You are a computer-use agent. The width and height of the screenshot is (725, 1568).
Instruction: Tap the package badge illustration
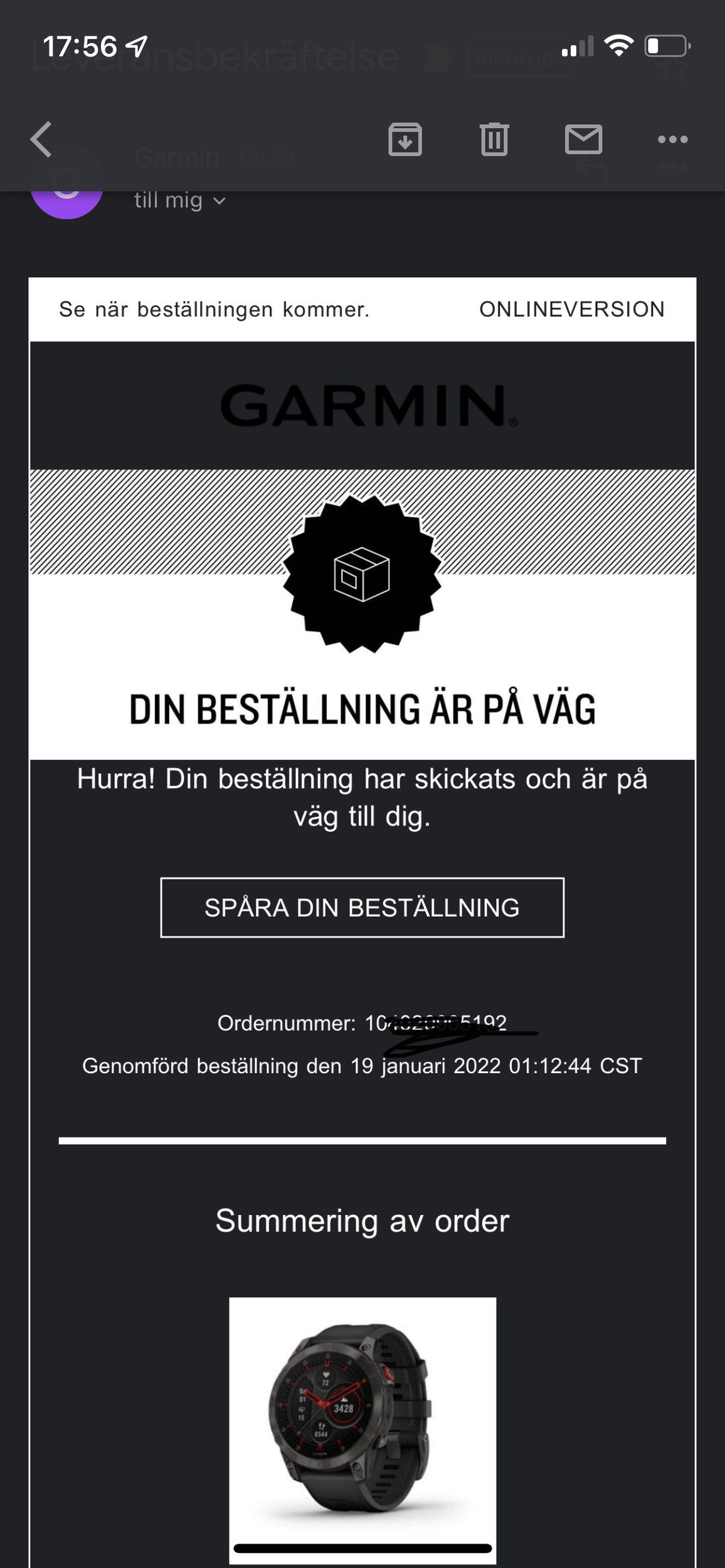click(362, 577)
